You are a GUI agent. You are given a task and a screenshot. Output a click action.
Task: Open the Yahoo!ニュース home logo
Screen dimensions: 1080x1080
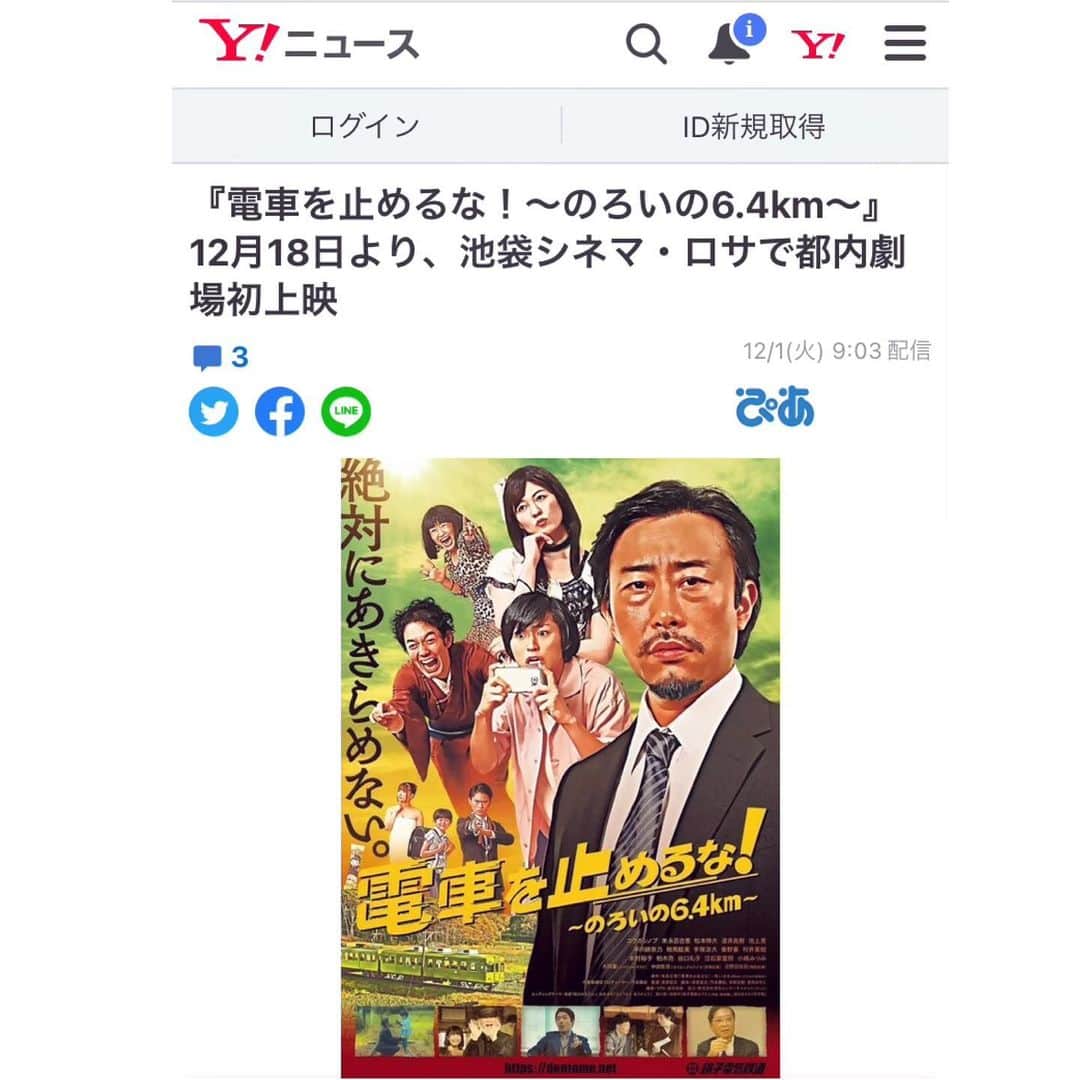[x=308, y=43]
